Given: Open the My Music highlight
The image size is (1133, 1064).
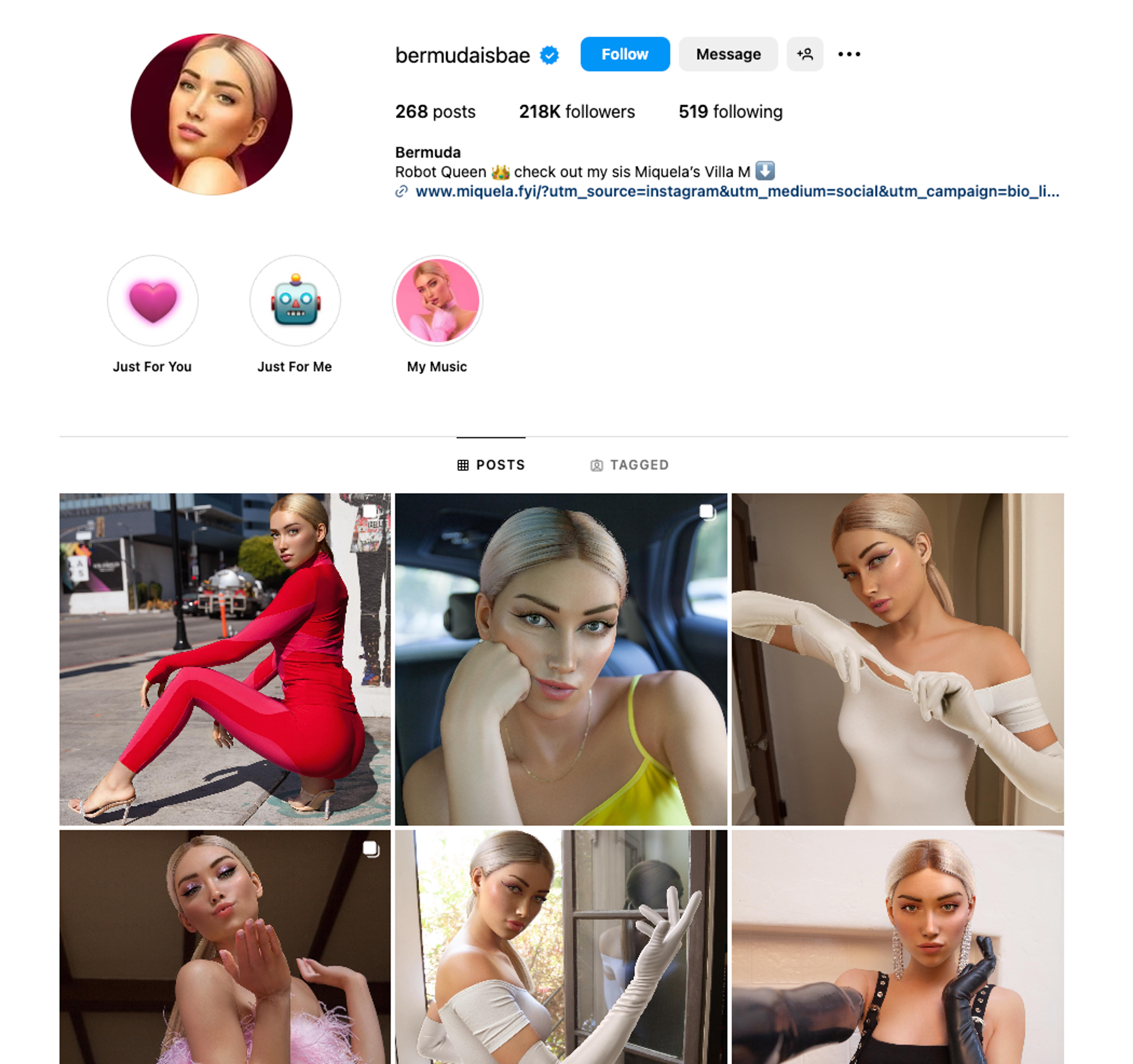Looking at the screenshot, I should 437,301.
